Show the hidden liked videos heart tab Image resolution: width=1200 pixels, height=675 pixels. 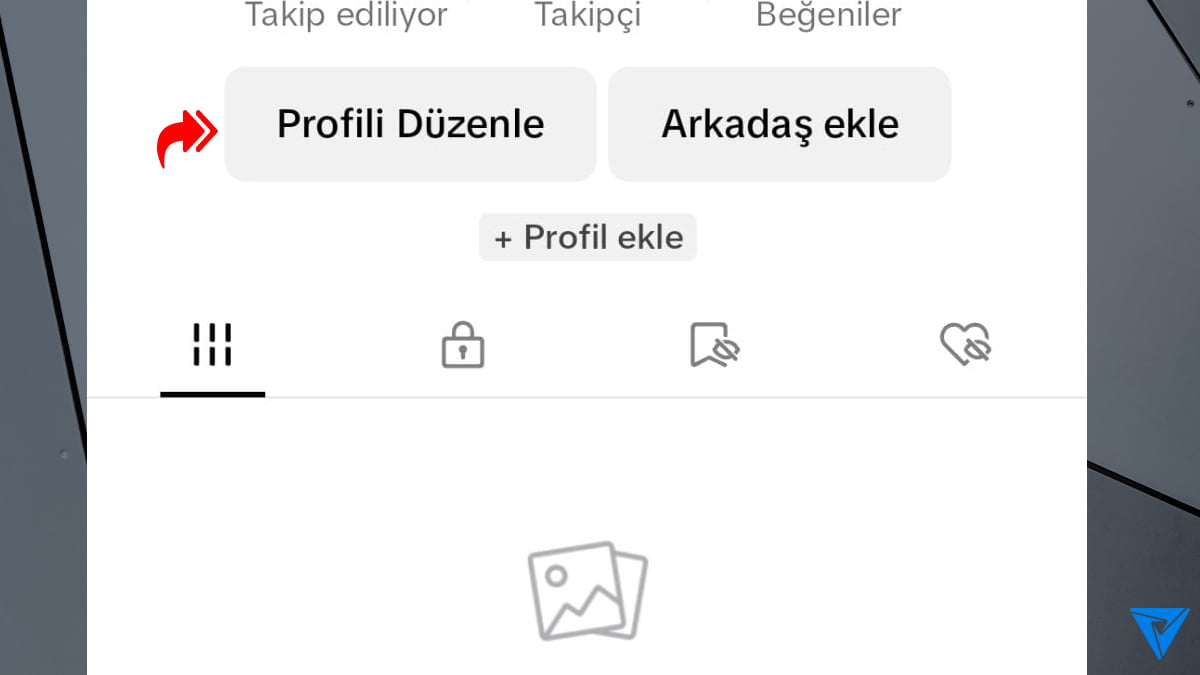[x=966, y=346]
